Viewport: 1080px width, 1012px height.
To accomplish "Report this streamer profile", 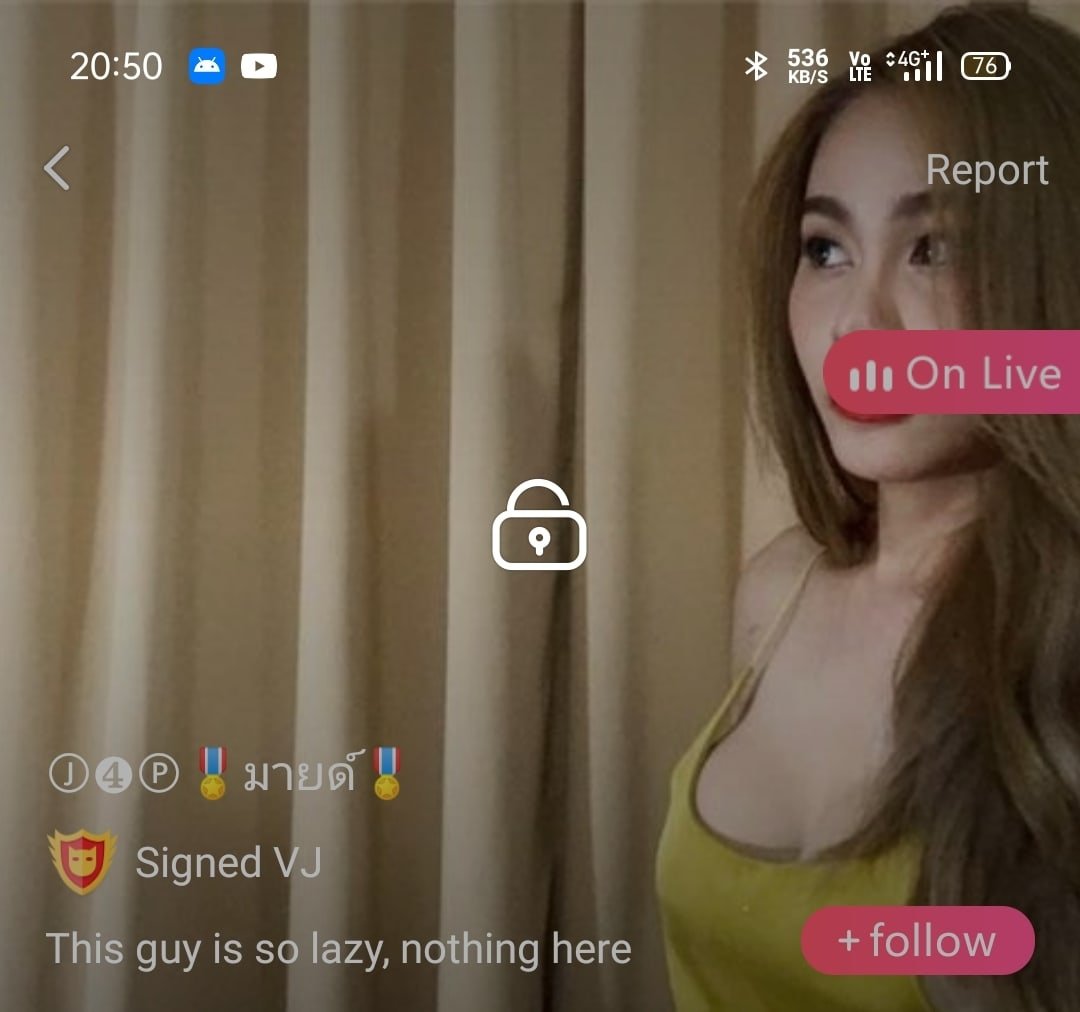I will coord(986,170).
